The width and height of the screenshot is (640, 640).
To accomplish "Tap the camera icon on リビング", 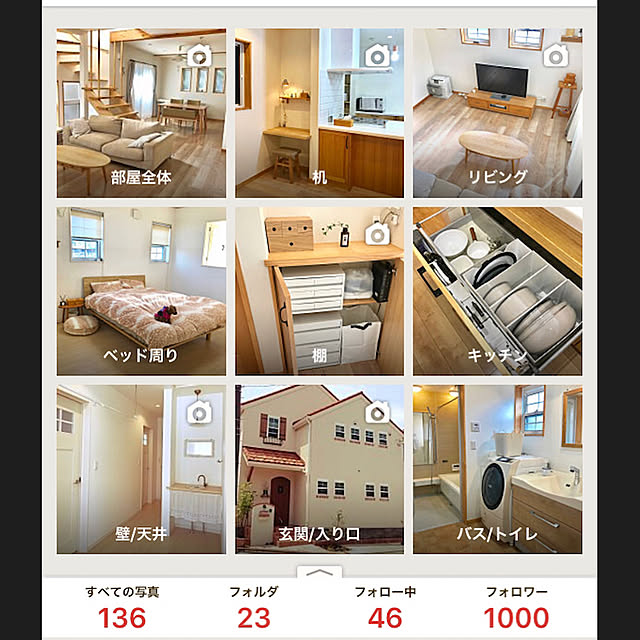I will tap(556, 55).
